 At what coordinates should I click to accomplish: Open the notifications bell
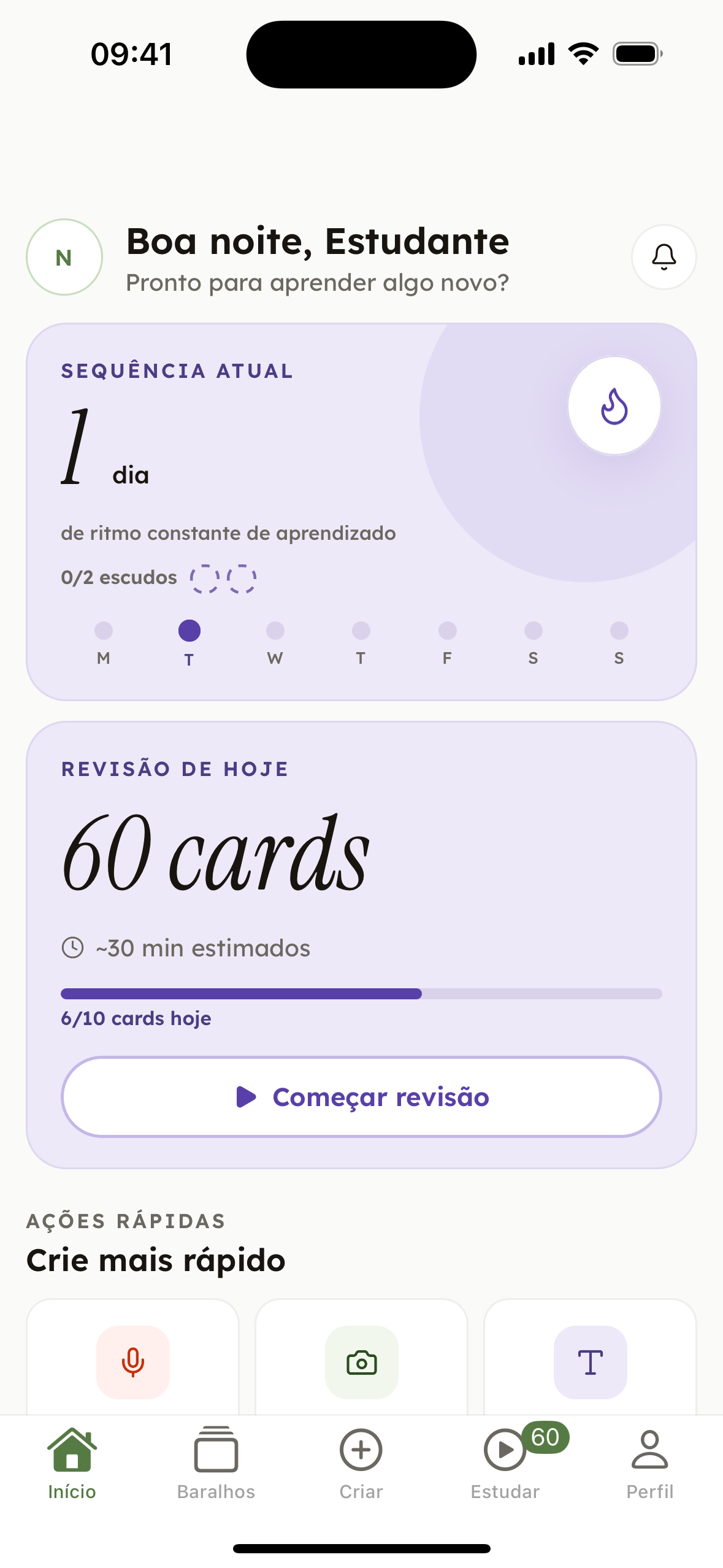[664, 257]
